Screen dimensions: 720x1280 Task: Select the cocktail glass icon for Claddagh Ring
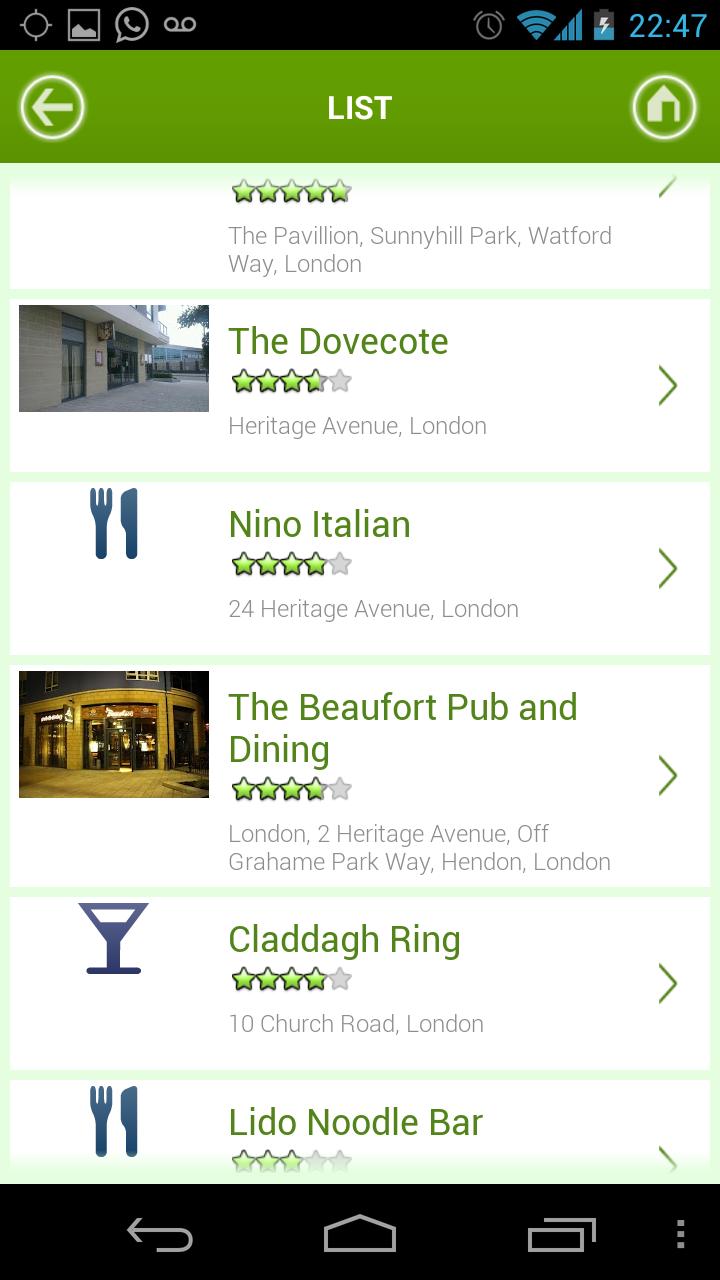[x=113, y=938]
